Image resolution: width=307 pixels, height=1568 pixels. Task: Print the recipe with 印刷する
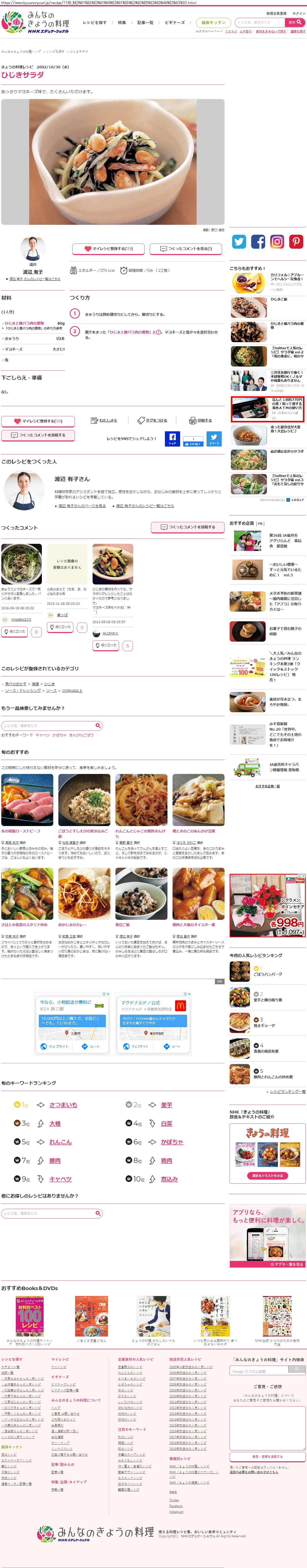tap(201, 420)
